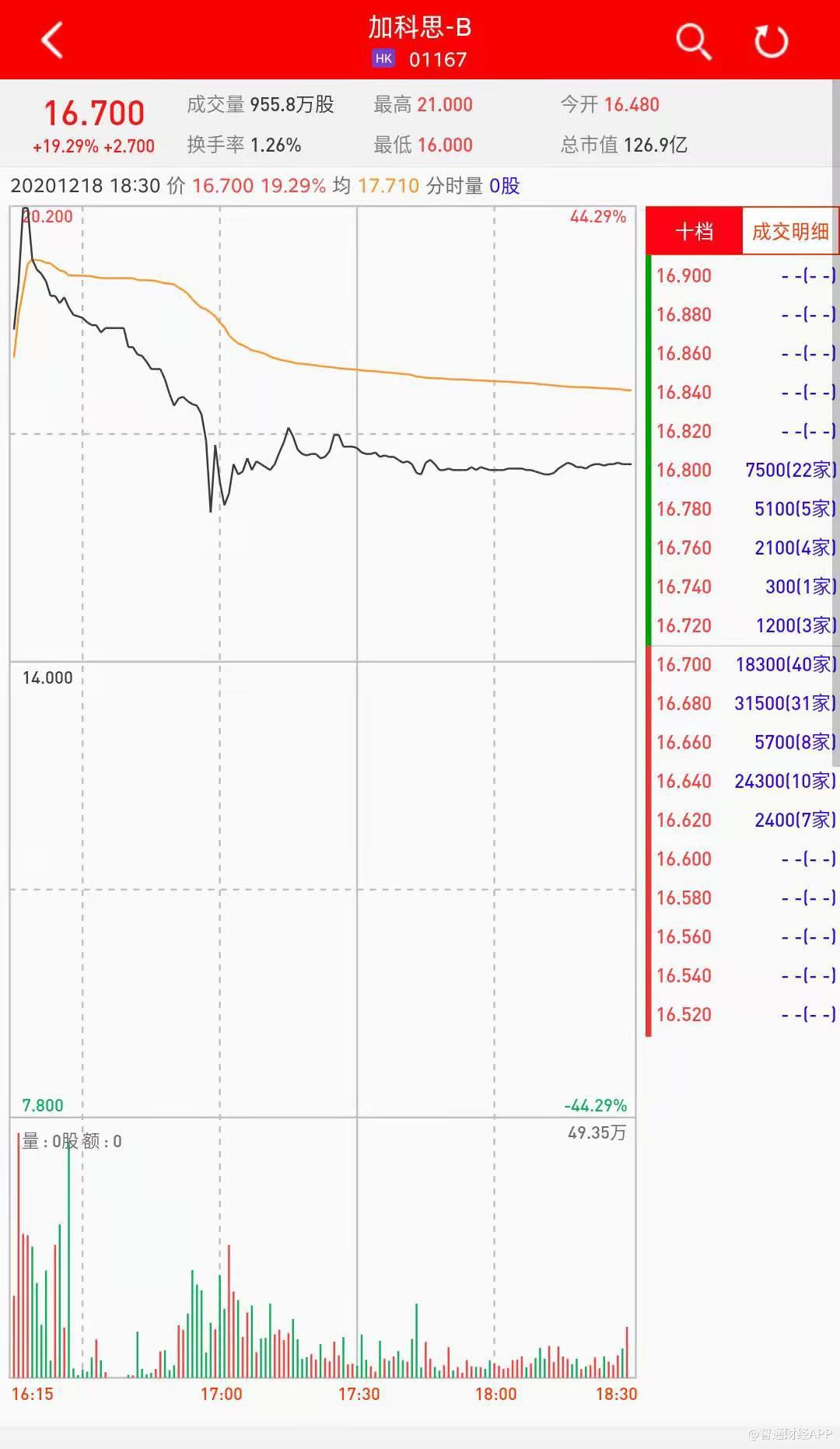Open the search magnifier icon
Image resolution: width=840 pixels, height=1449 pixels.
click(x=692, y=40)
